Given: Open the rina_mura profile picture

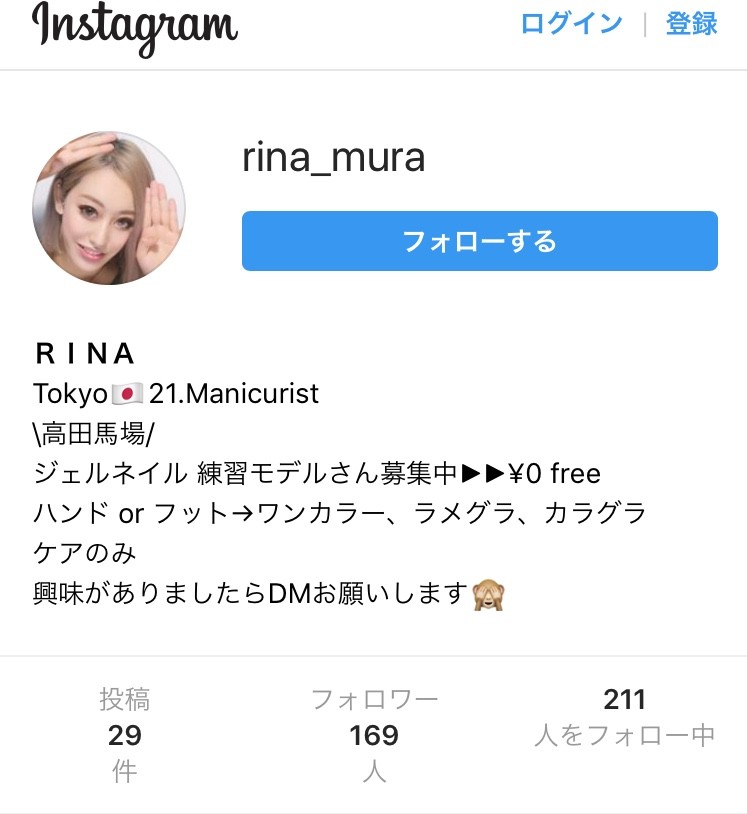Looking at the screenshot, I should pos(109,208).
